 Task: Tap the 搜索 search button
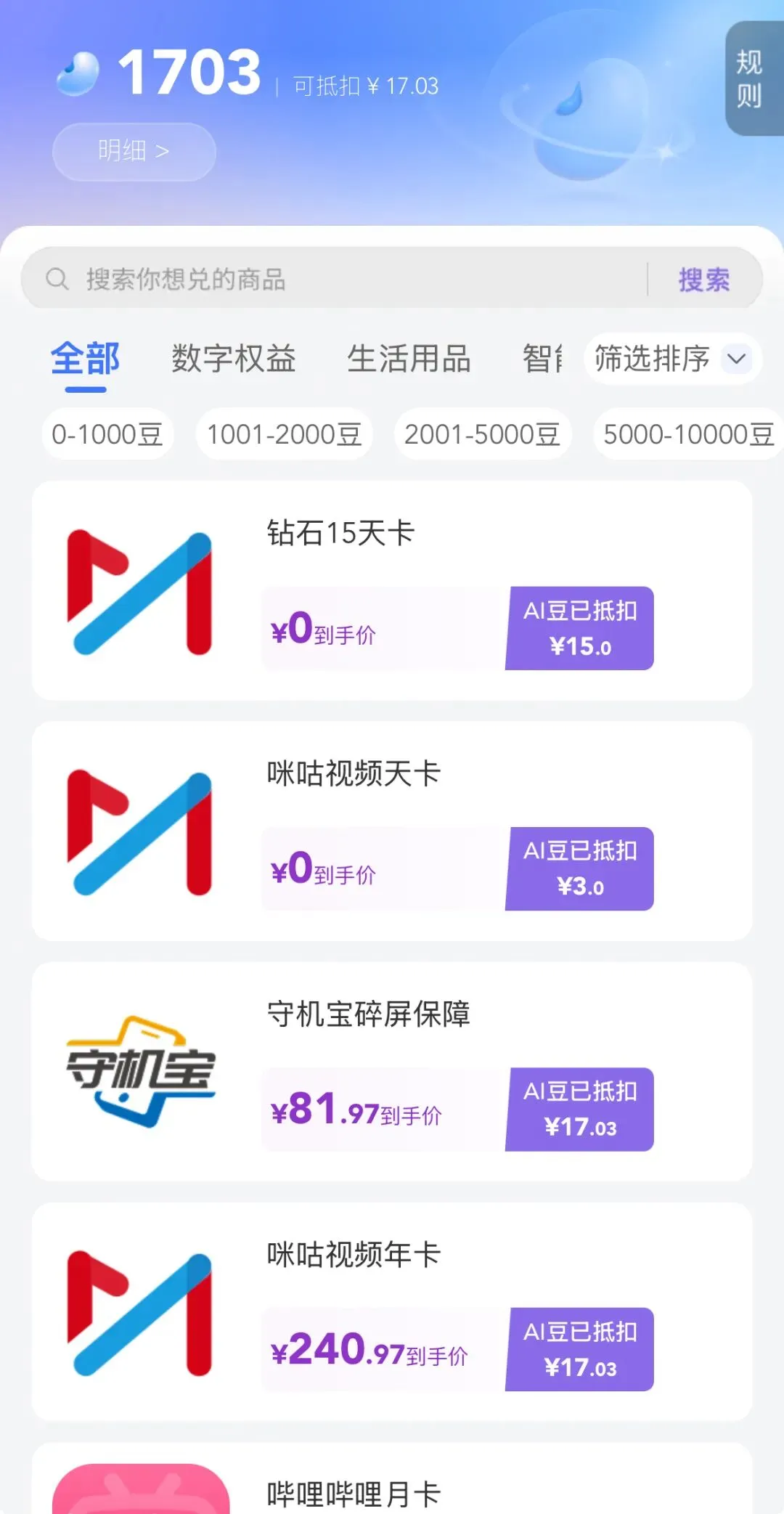pos(703,280)
